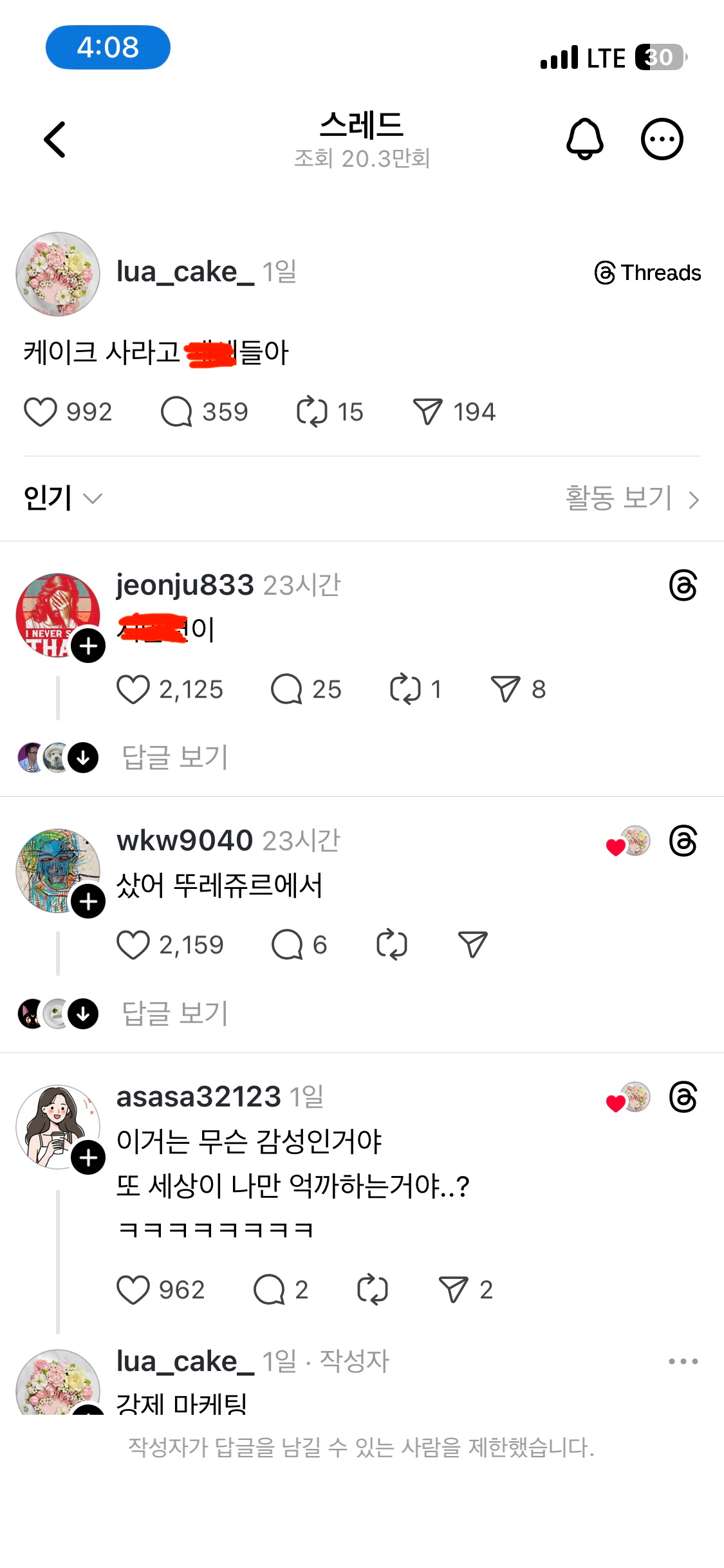Open options for lua_cake_'s author reply
The height and width of the screenshot is (1568, 724).
point(683,1361)
